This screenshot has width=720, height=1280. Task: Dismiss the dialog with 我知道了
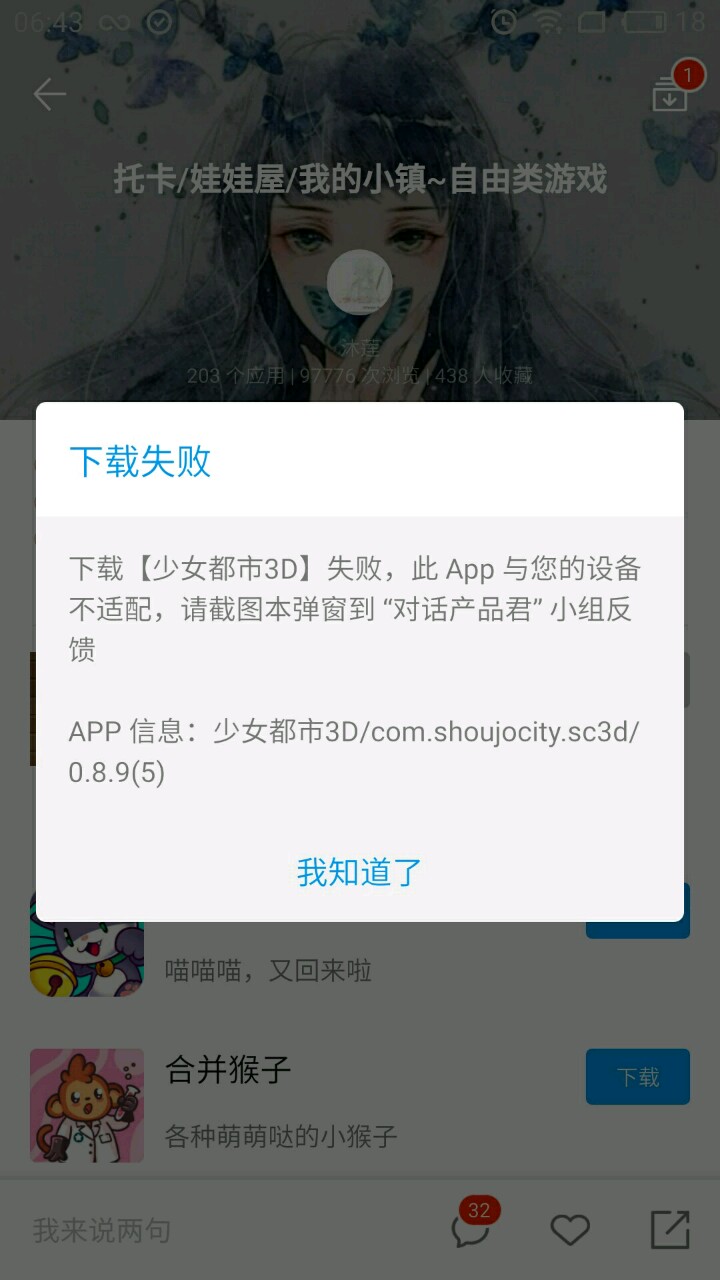pyautogui.click(x=360, y=872)
